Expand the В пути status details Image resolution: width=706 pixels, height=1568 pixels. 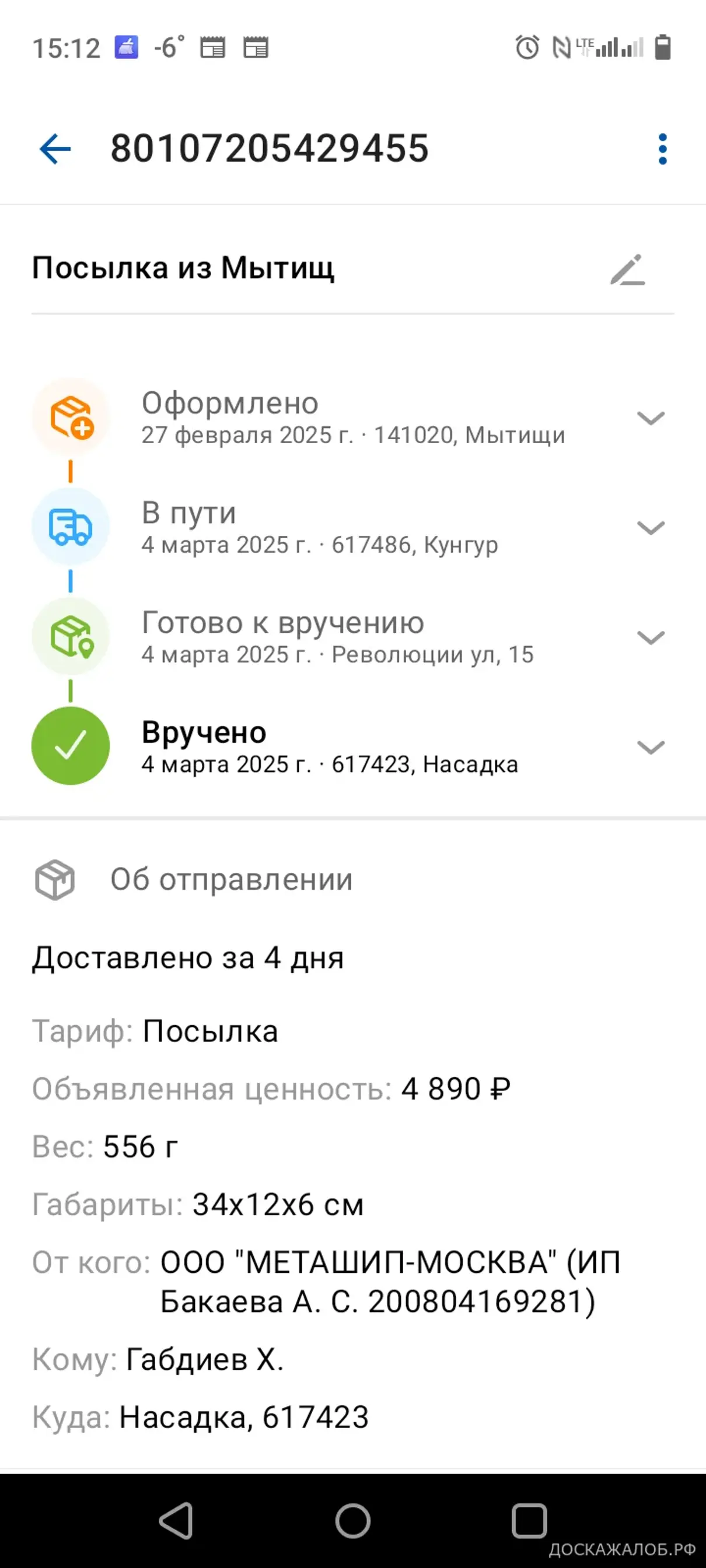pyautogui.click(x=651, y=527)
